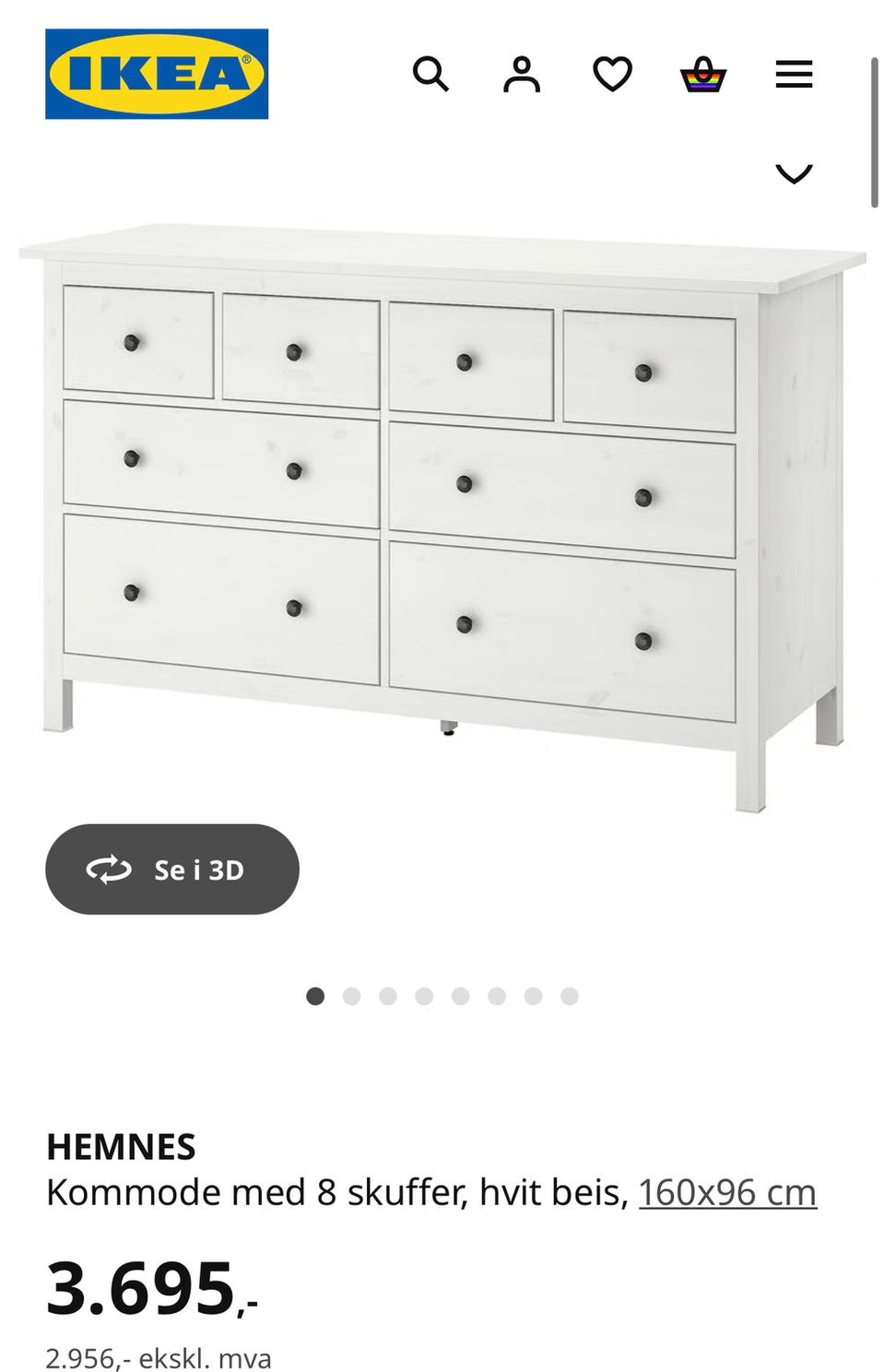
Task: Go to the IKEA home page logo
Action: click(157, 74)
